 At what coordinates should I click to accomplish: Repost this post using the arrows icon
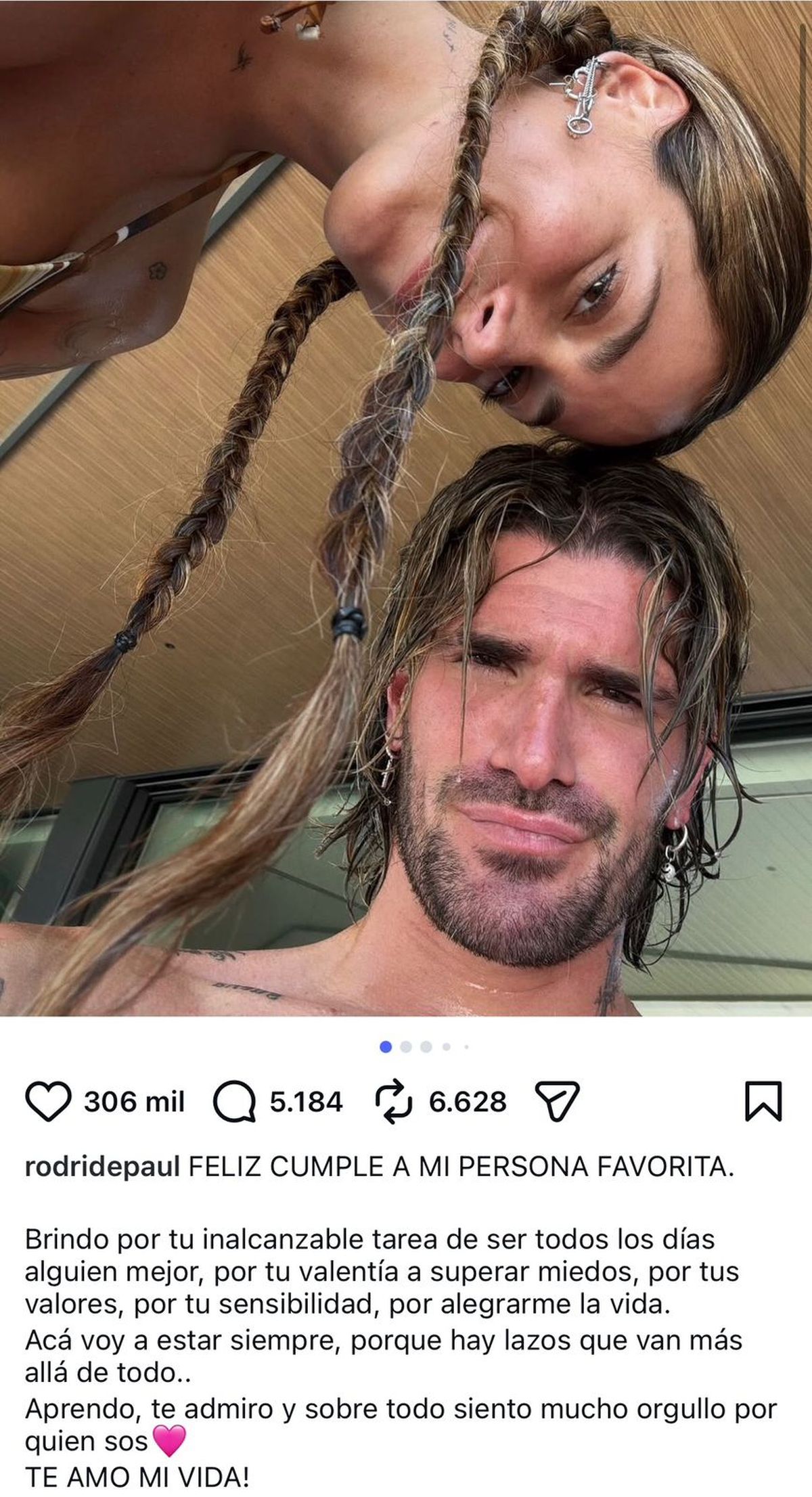394,1102
